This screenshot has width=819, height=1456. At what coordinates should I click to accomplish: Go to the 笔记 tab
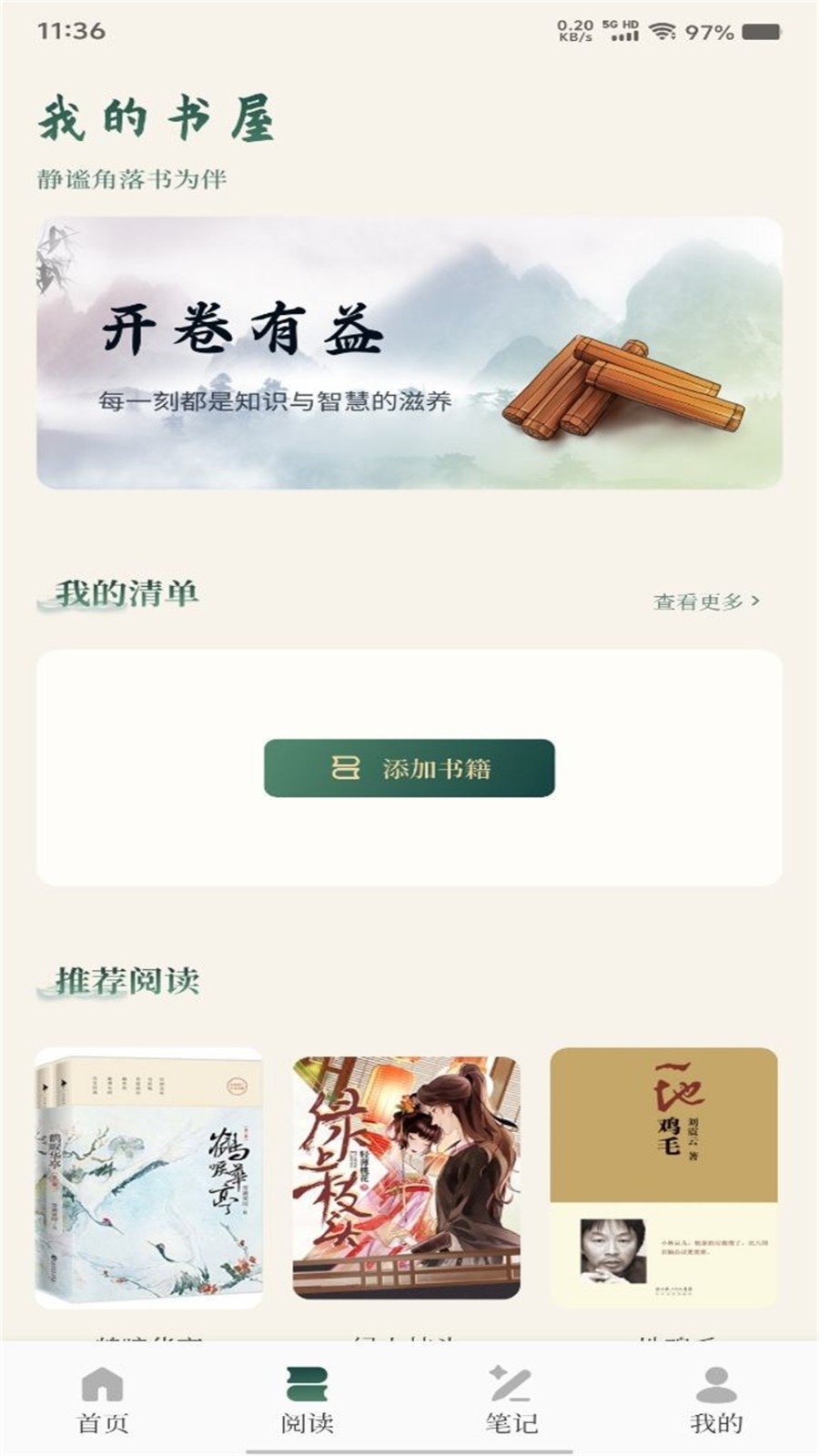[x=511, y=1400]
